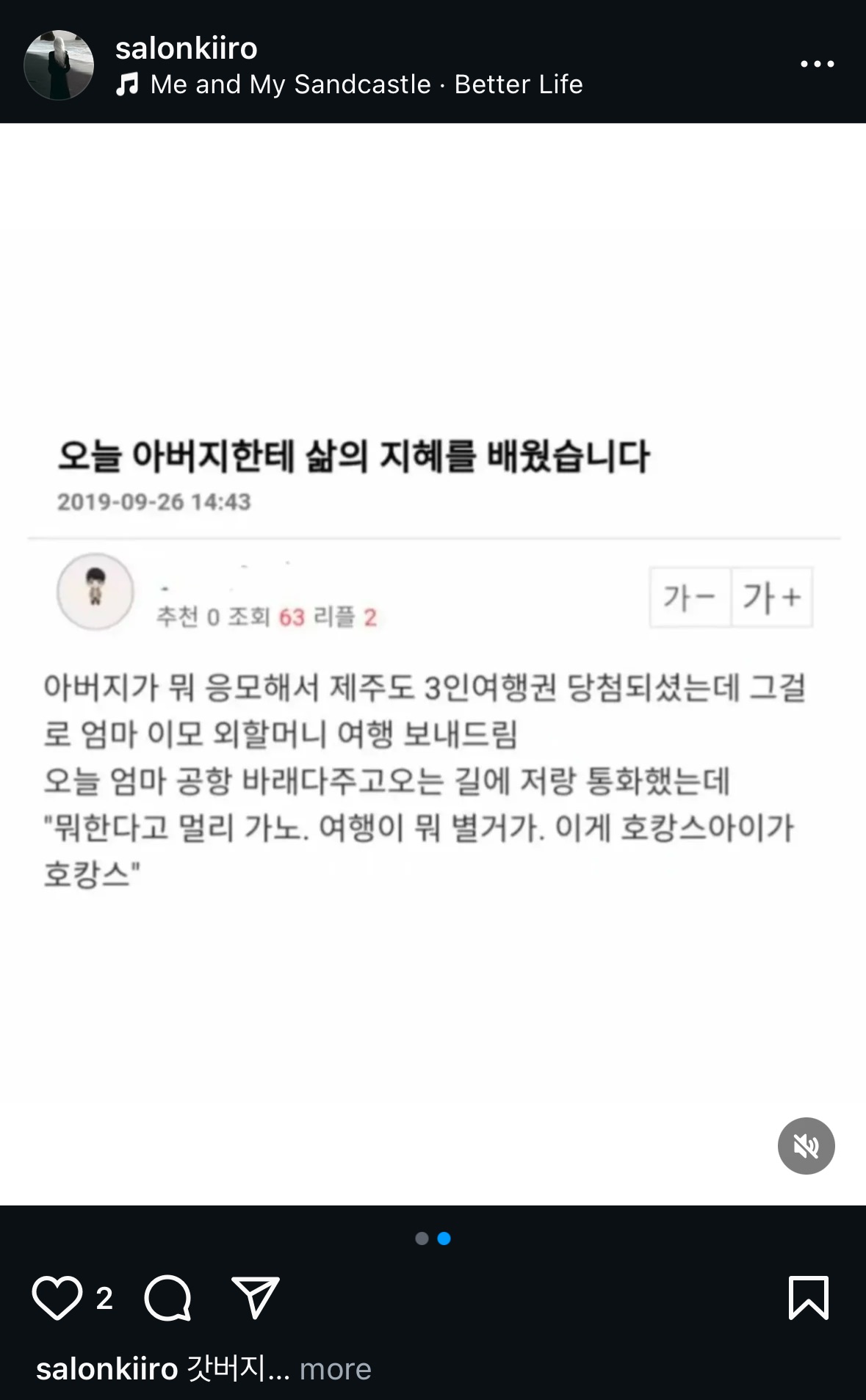
Task: Expand the caption with more
Action: click(335, 1369)
